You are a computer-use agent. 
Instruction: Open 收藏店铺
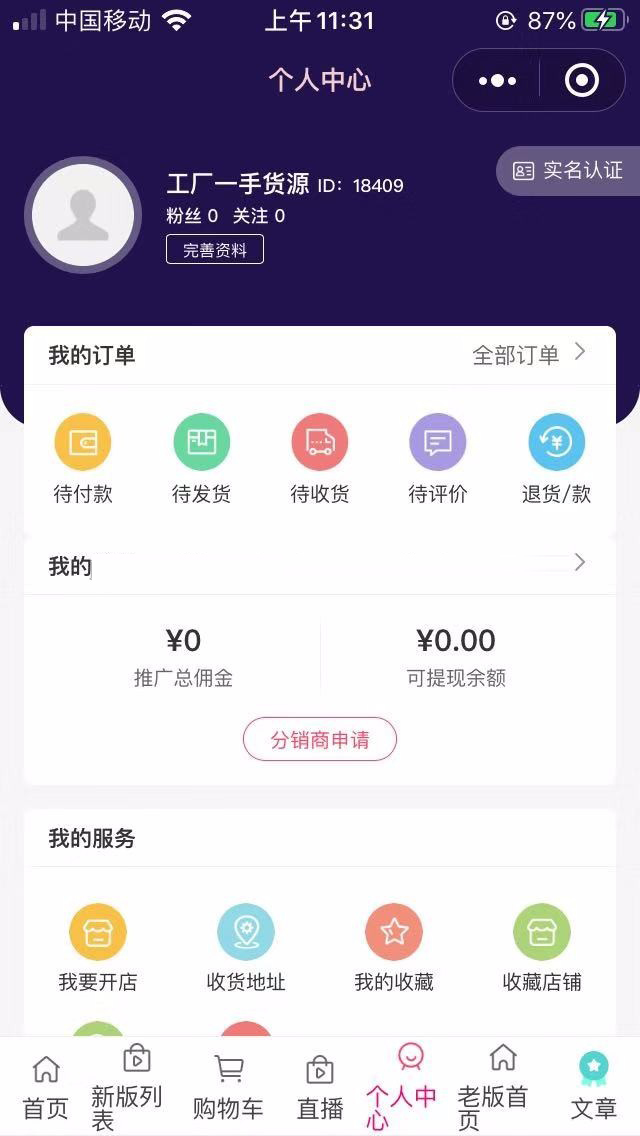[542, 947]
